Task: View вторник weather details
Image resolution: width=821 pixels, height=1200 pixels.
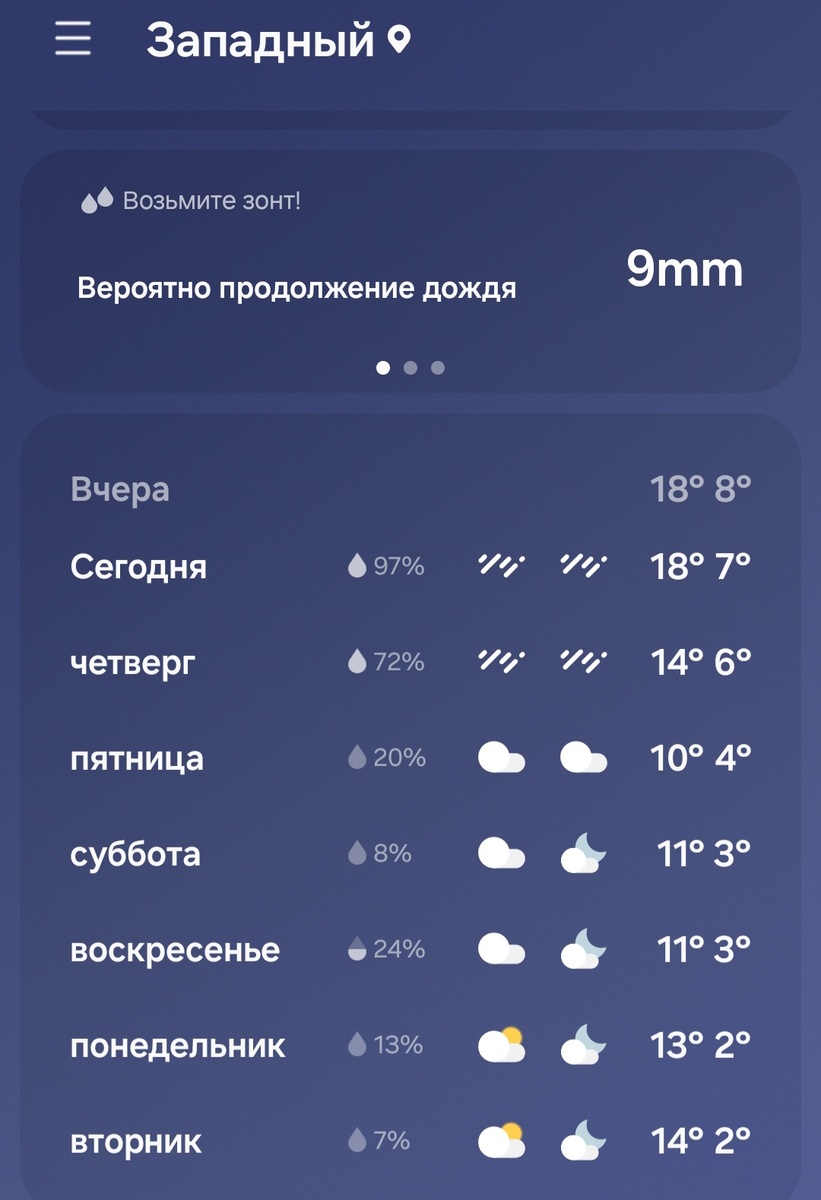Action: (x=410, y=1140)
